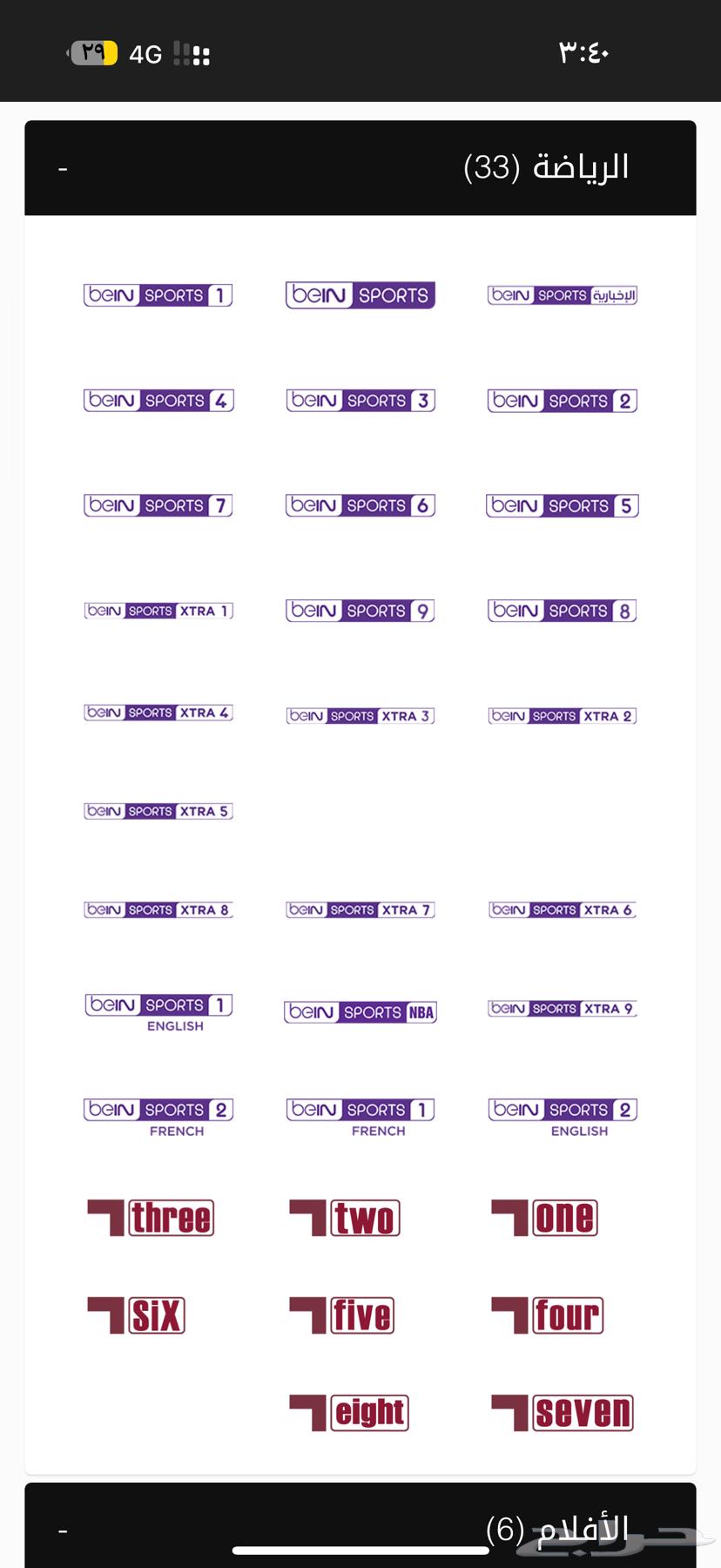Open beIN Sports 3 channel
Image resolution: width=721 pixels, height=1568 pixels.
(360, 401)
